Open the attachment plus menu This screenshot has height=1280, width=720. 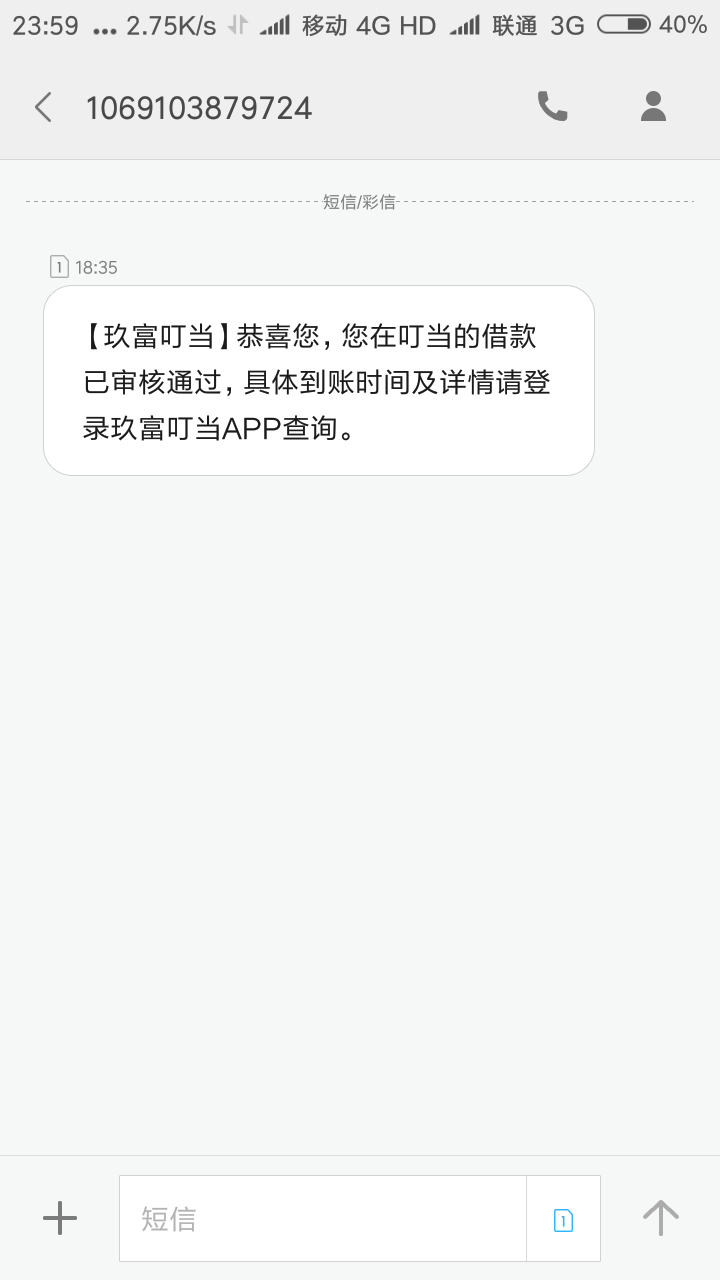click(x=60, y=1218)
